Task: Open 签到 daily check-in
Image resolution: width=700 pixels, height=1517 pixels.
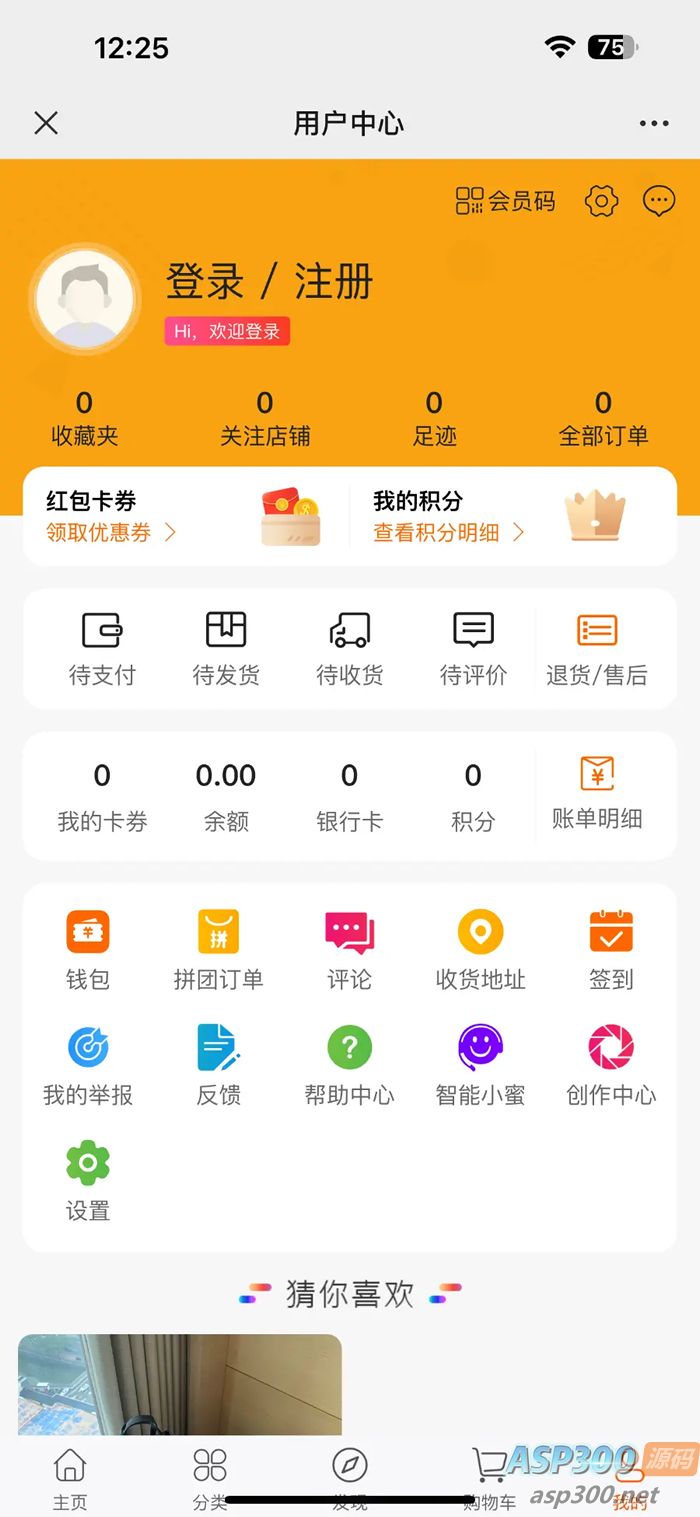Action: click(x=611, y=949)
